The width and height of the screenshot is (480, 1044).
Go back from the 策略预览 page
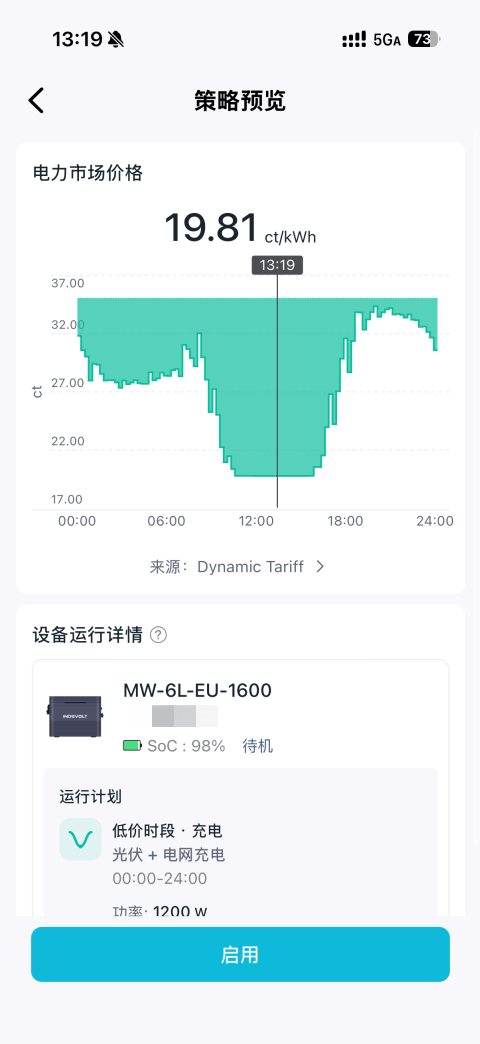(36, 101)
